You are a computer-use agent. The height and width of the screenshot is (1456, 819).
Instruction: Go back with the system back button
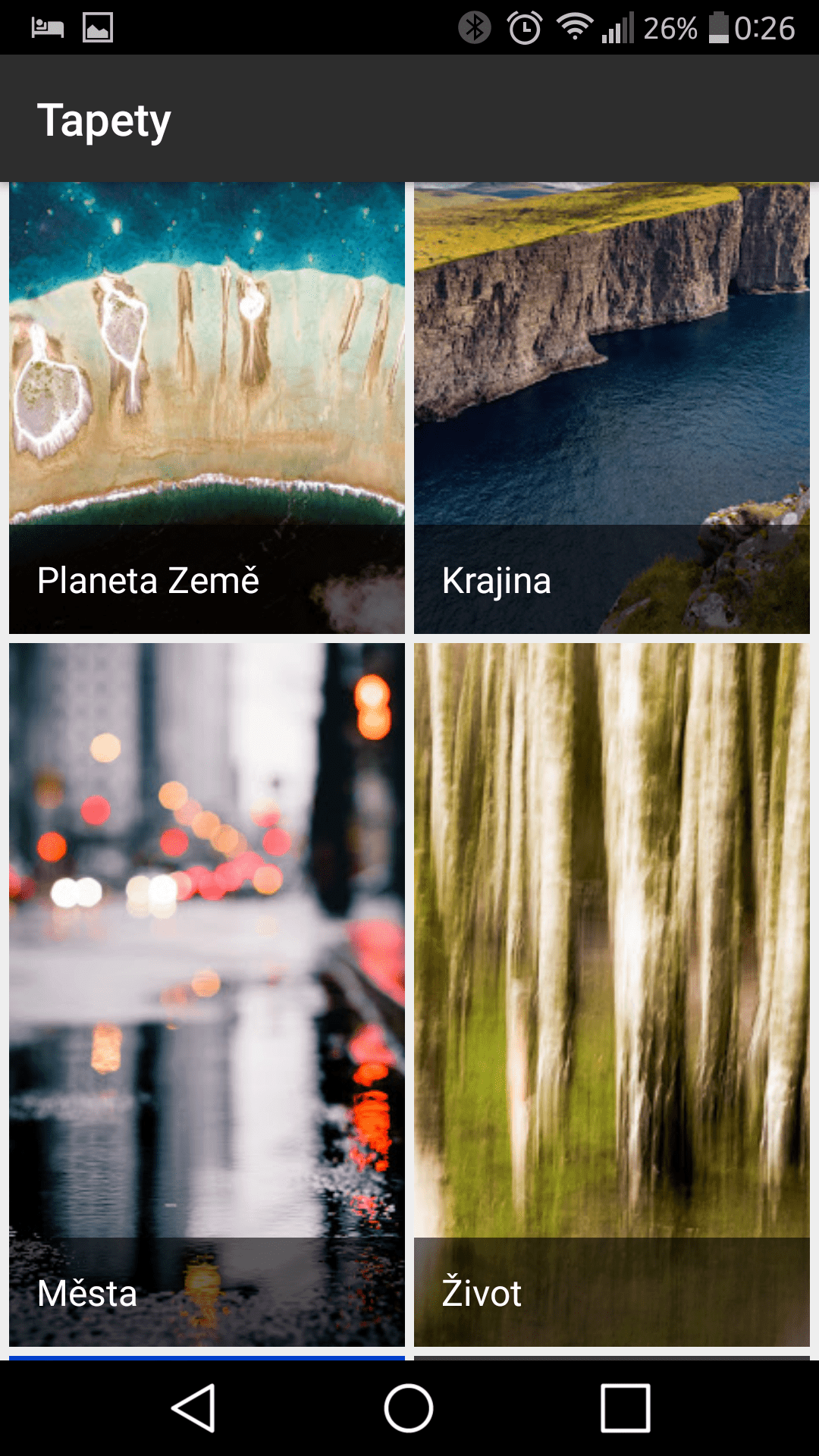pos(194,1408)
